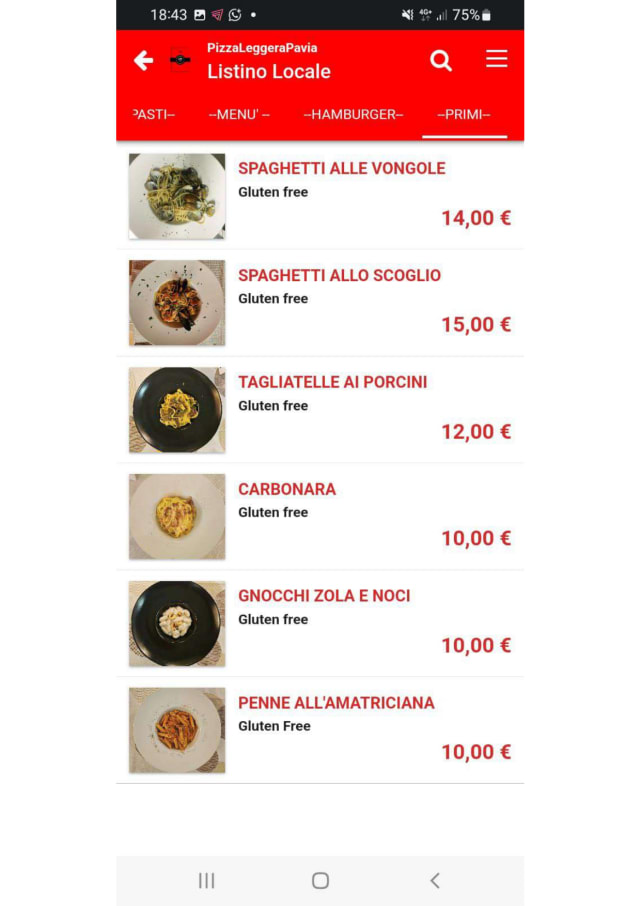Open the system recent apps button
The width and height of the screenshot is (640, 906).
207,880
